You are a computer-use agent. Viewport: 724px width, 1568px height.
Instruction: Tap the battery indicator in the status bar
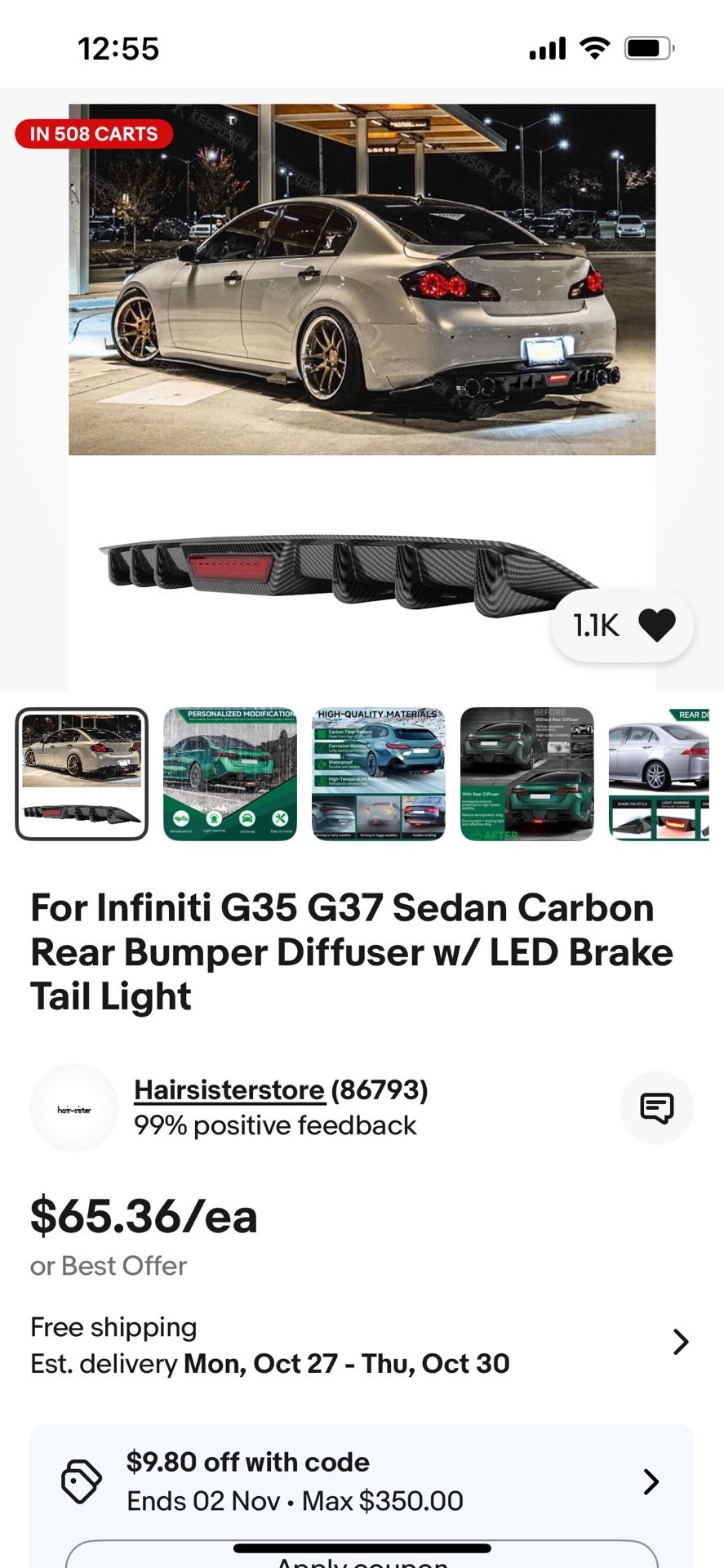(x=647, y=49)
